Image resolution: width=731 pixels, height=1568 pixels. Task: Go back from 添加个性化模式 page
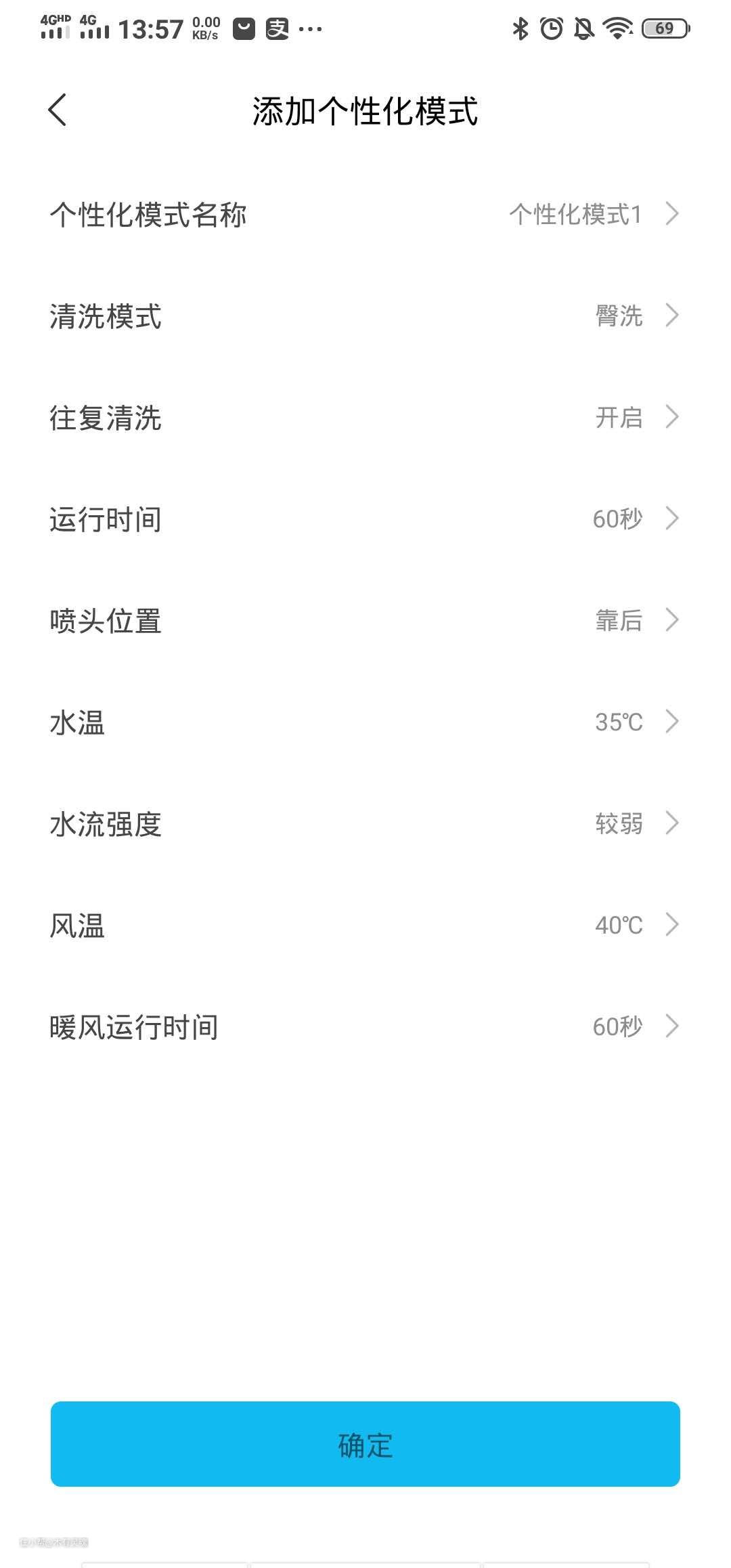pos(58,110)
